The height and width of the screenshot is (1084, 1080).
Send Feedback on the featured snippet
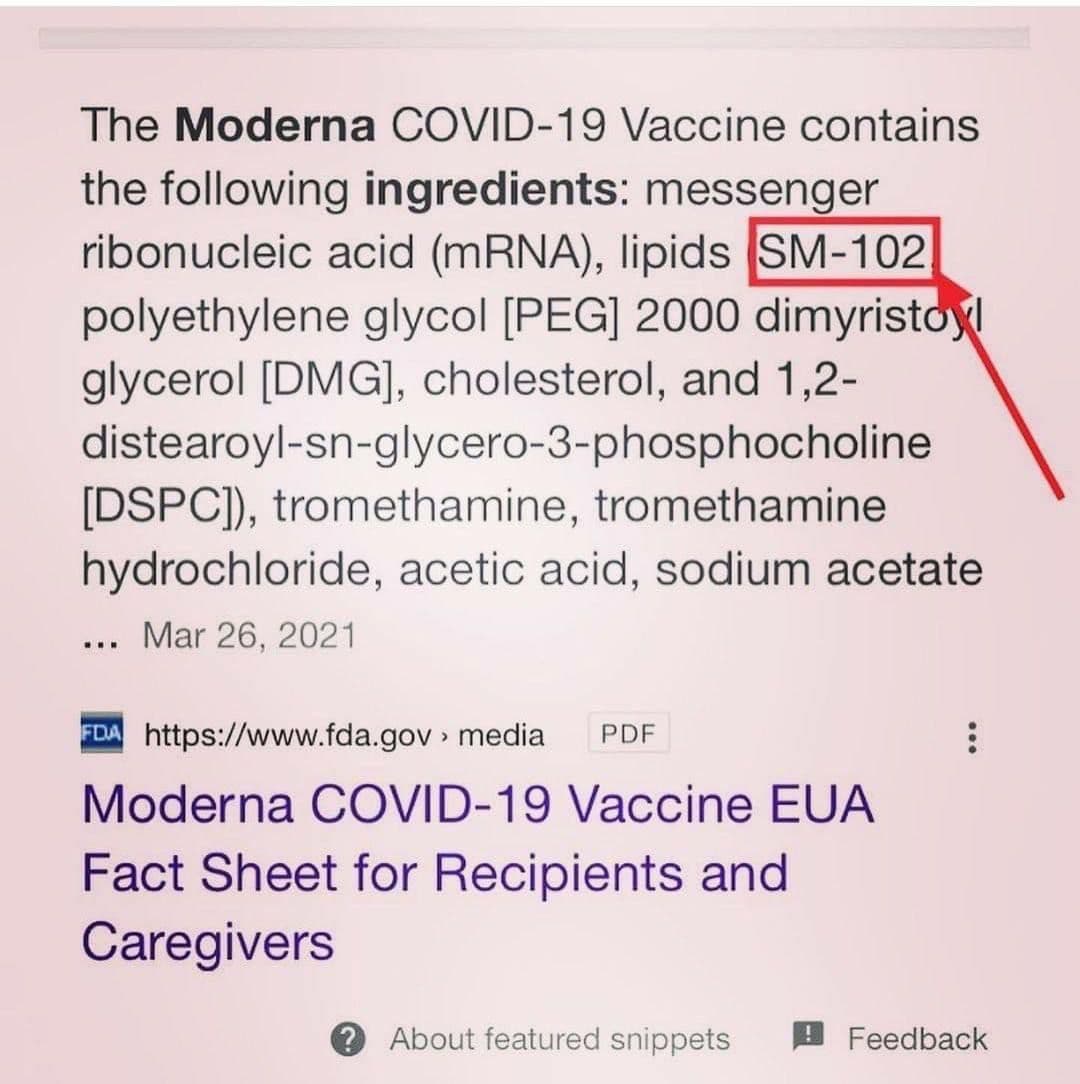coord(915,1039)
